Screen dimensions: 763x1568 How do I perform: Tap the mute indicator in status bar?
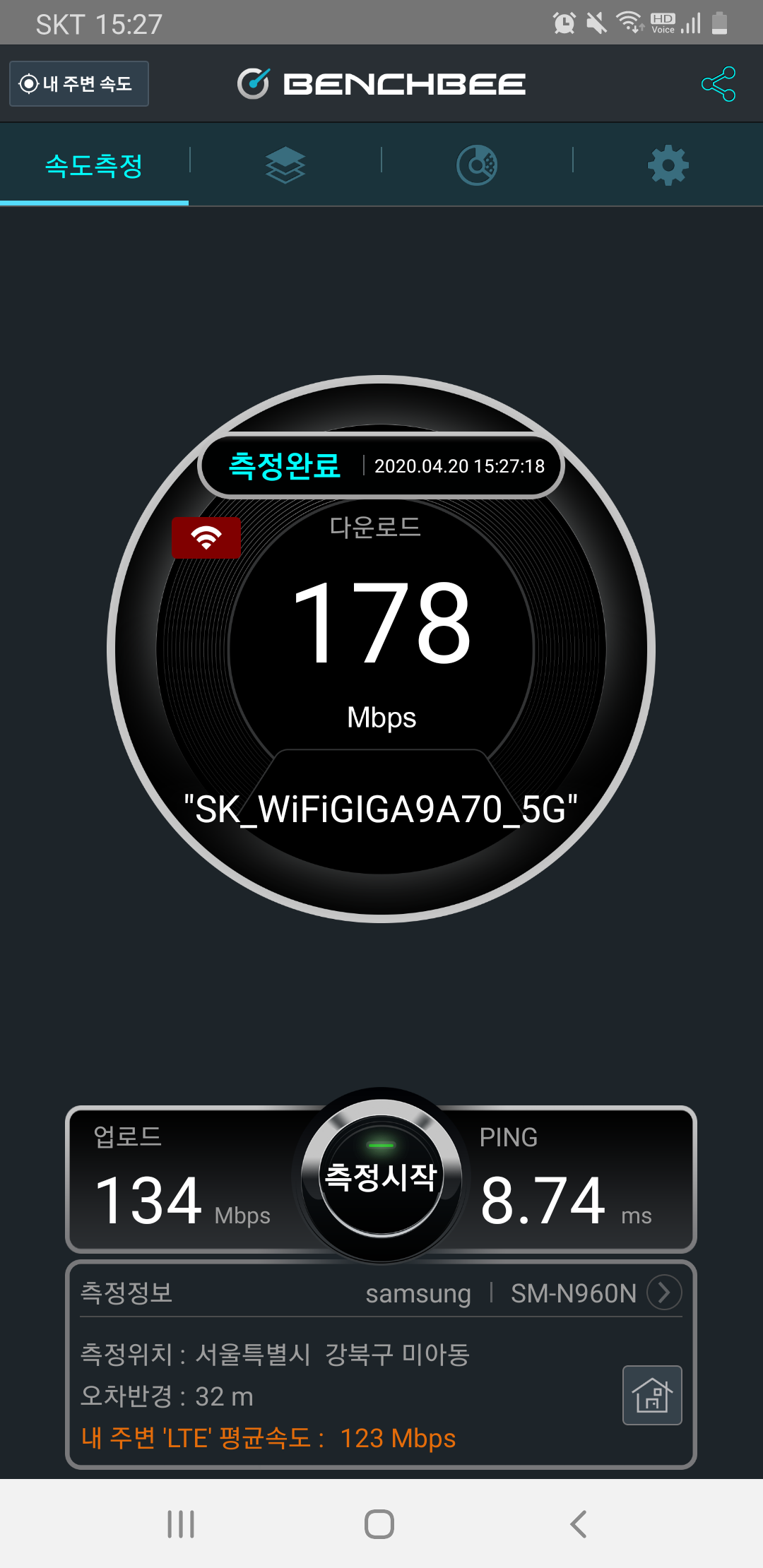[596, 23]
